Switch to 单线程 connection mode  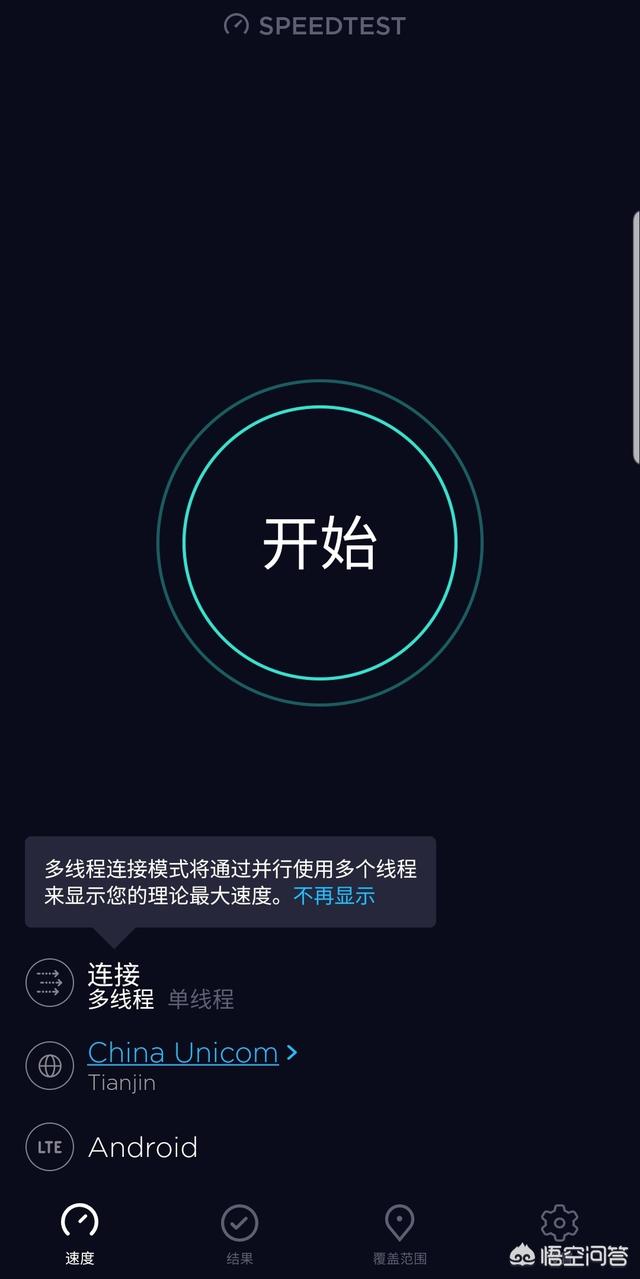pyautogui.click(x=201, y=999)
